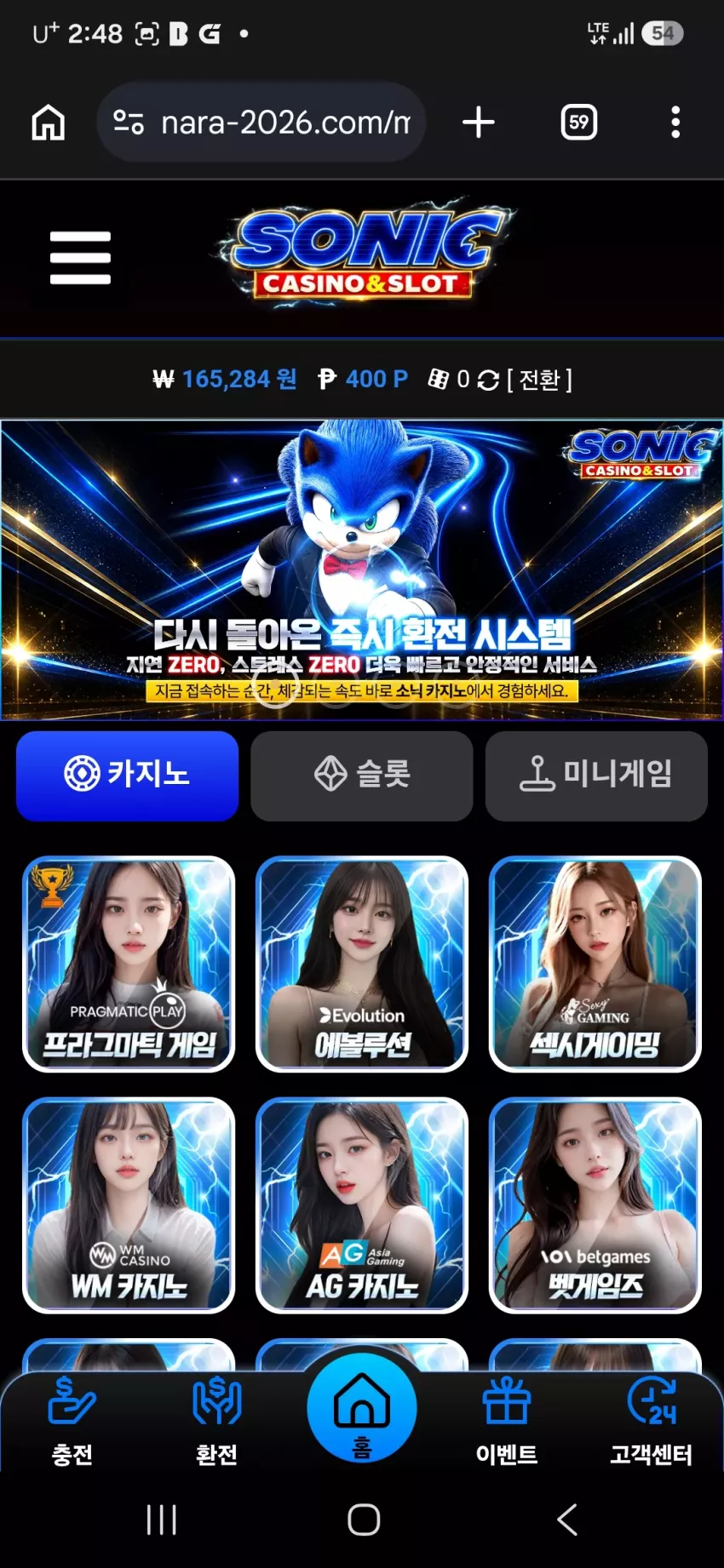Edit the nara-2026.com address bar

tap(261, 123)
